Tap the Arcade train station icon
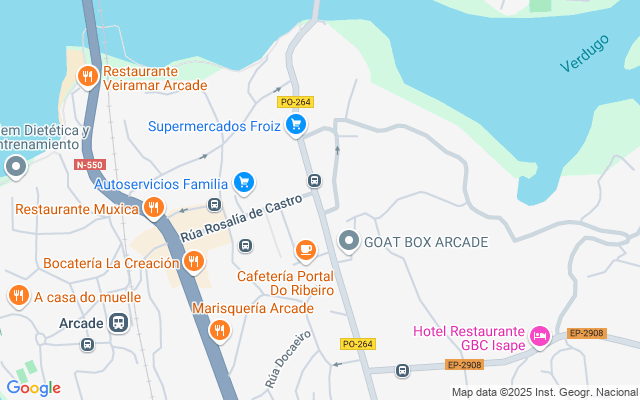The image size is (640, 400). [119, 323]
